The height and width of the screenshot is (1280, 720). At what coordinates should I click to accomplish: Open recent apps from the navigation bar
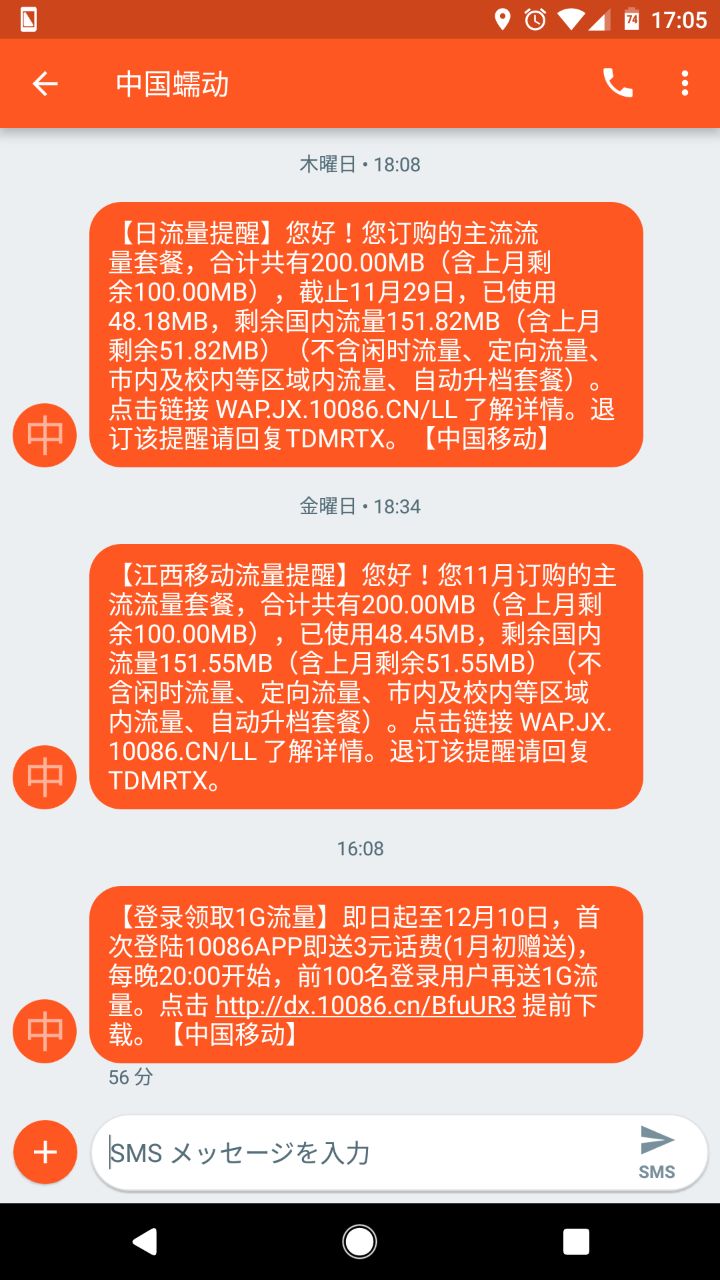(x=576, y=1242)
